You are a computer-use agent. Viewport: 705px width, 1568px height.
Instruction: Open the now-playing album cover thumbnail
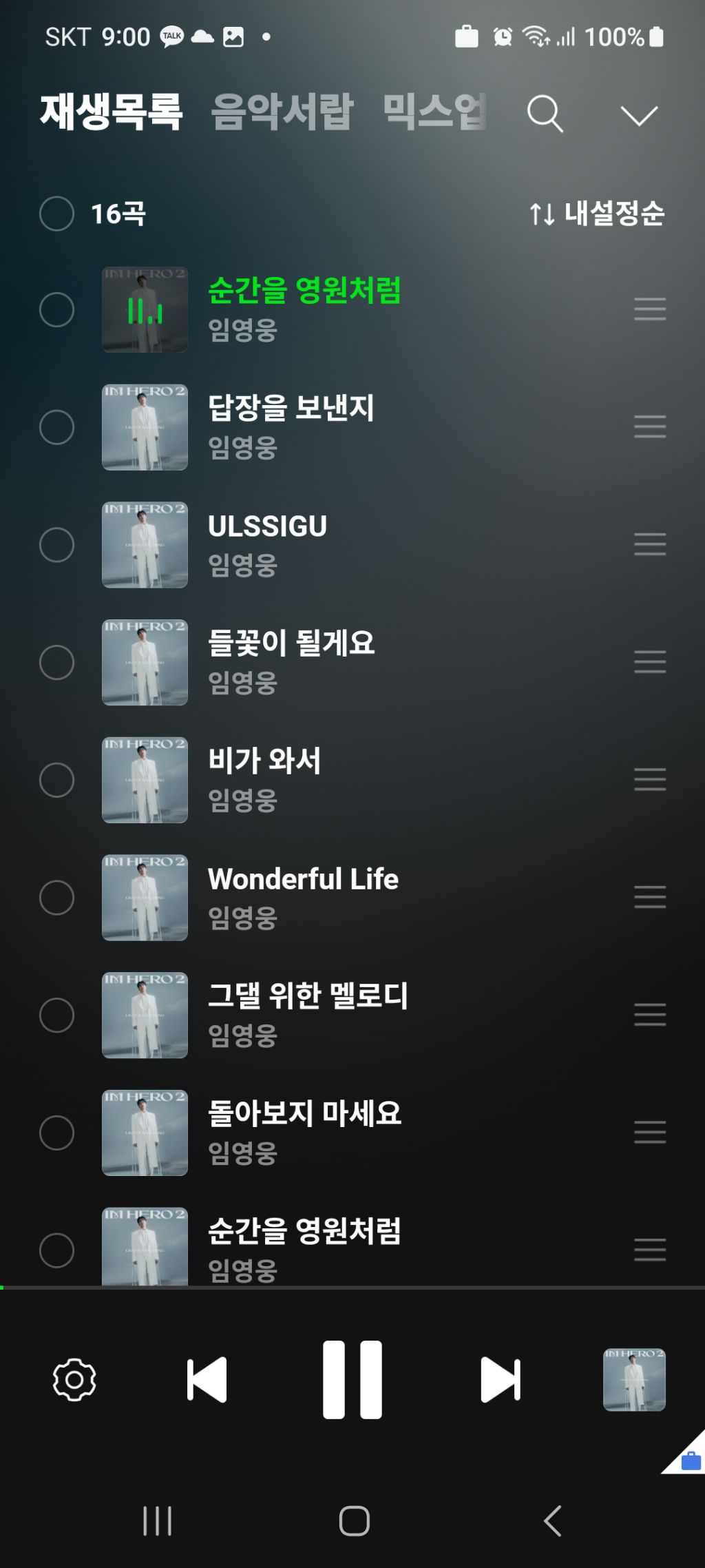click(x=634, y=1380)
